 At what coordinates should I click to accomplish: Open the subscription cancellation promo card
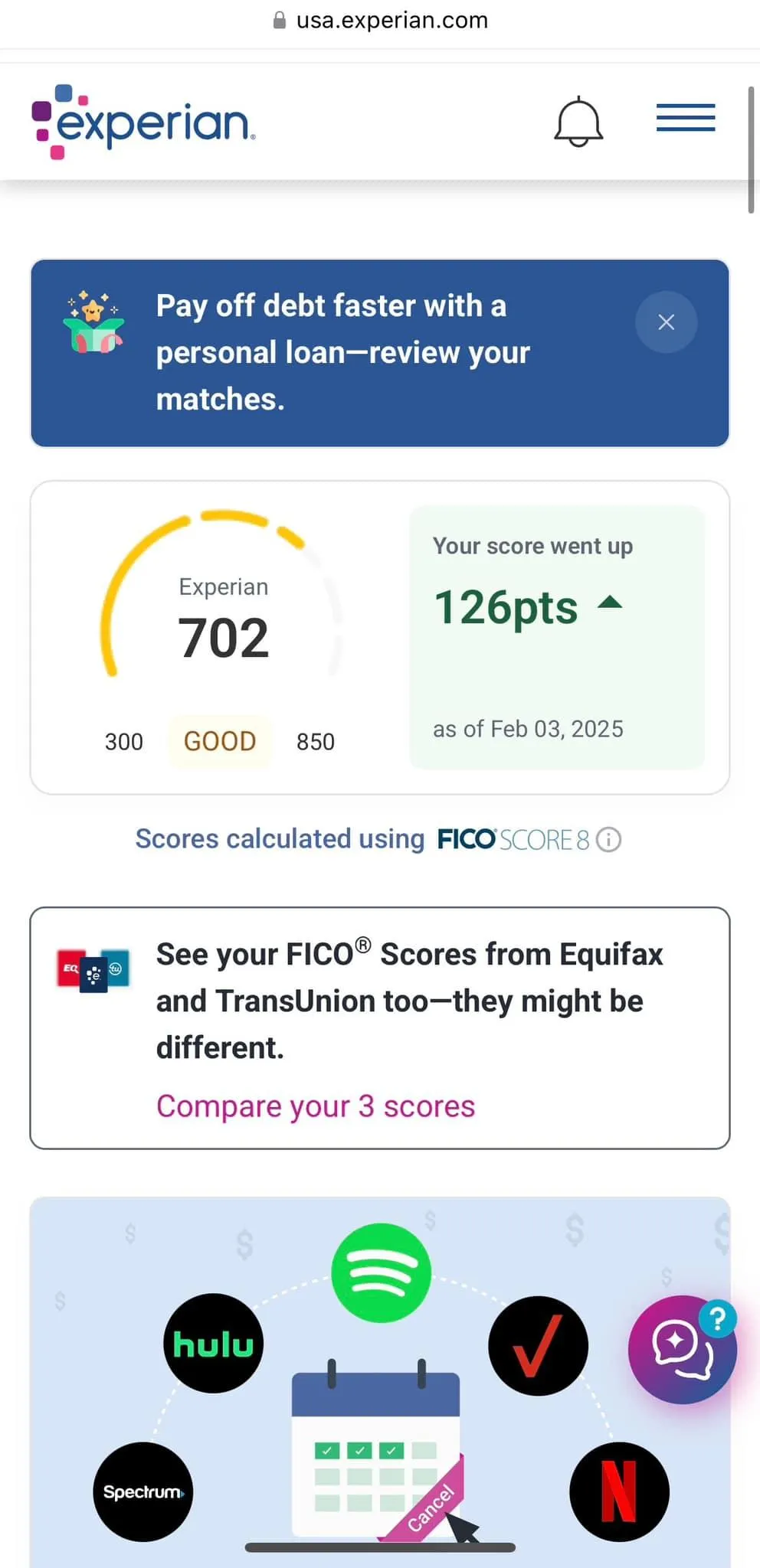click(380, 1382)
